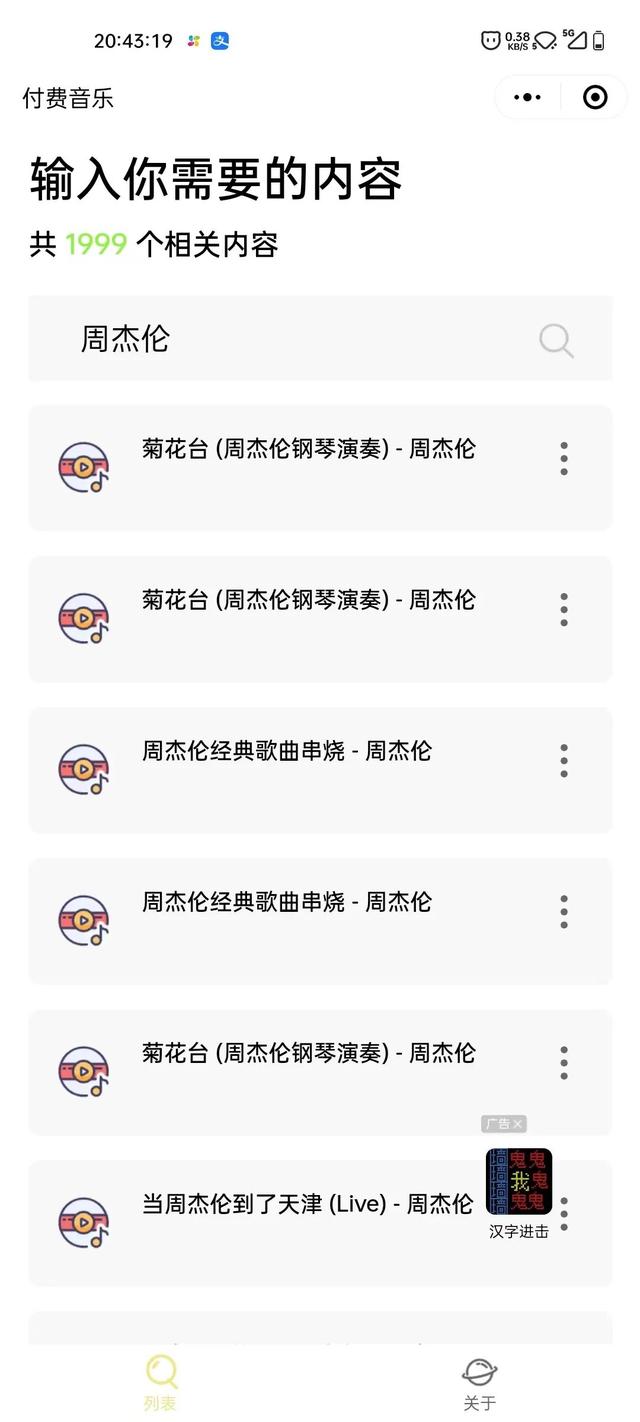Close the mini program with the circle button
This screenshot has width=640, height=1422.
pyautogui.click(x=595, y=97)
